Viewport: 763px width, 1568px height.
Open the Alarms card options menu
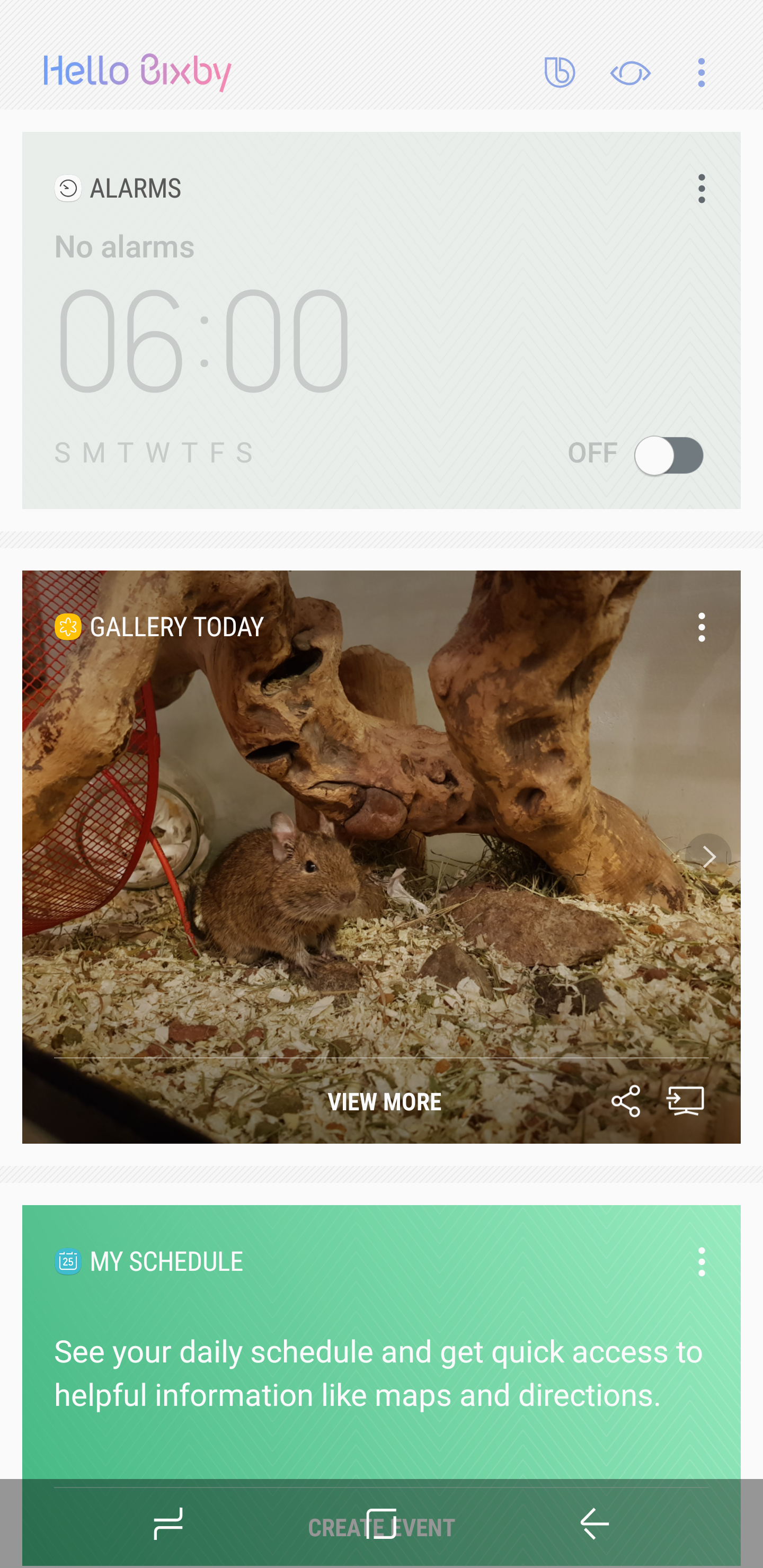702,188
